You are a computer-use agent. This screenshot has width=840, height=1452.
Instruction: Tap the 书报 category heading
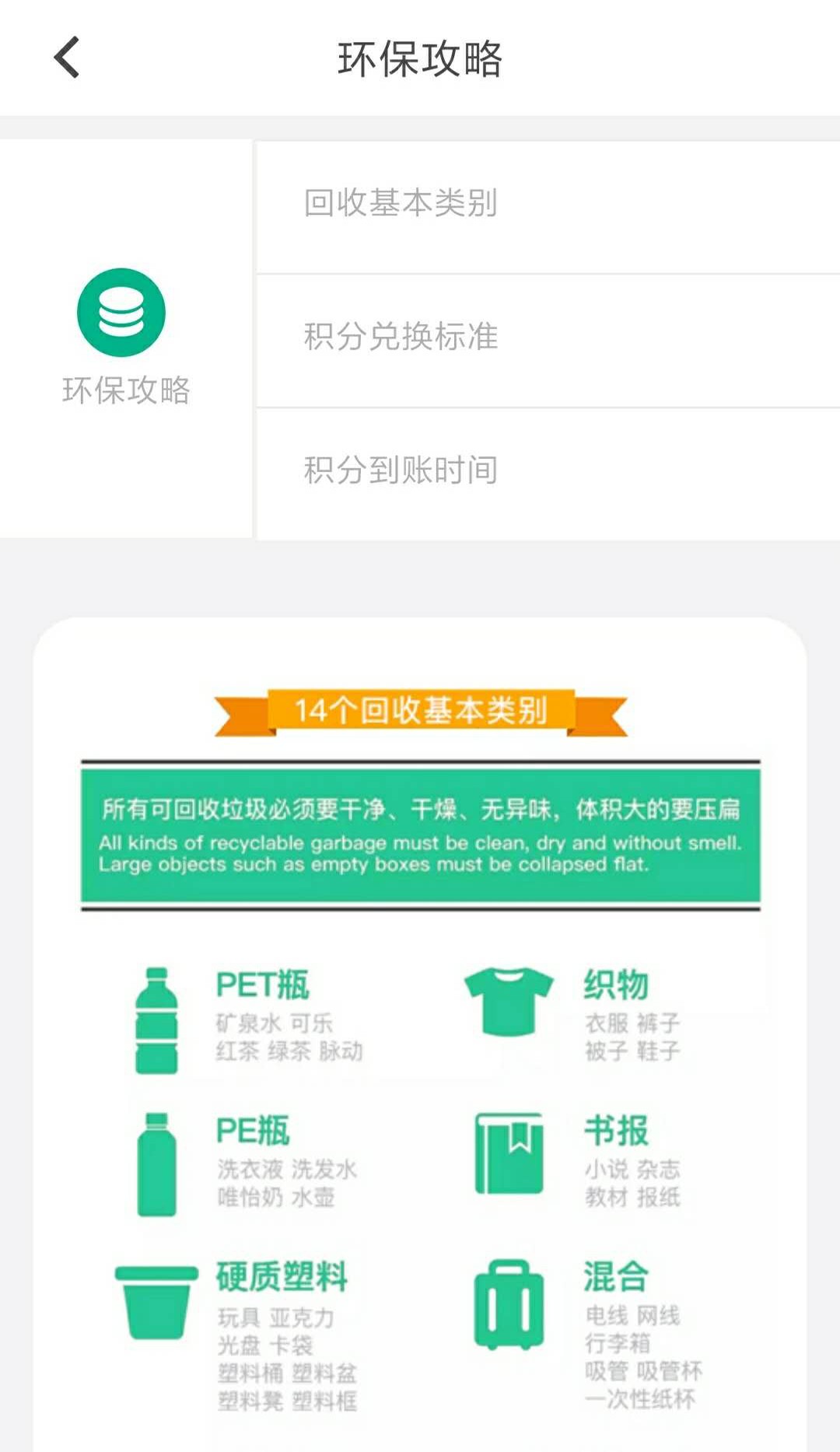tap(615, 1130)
